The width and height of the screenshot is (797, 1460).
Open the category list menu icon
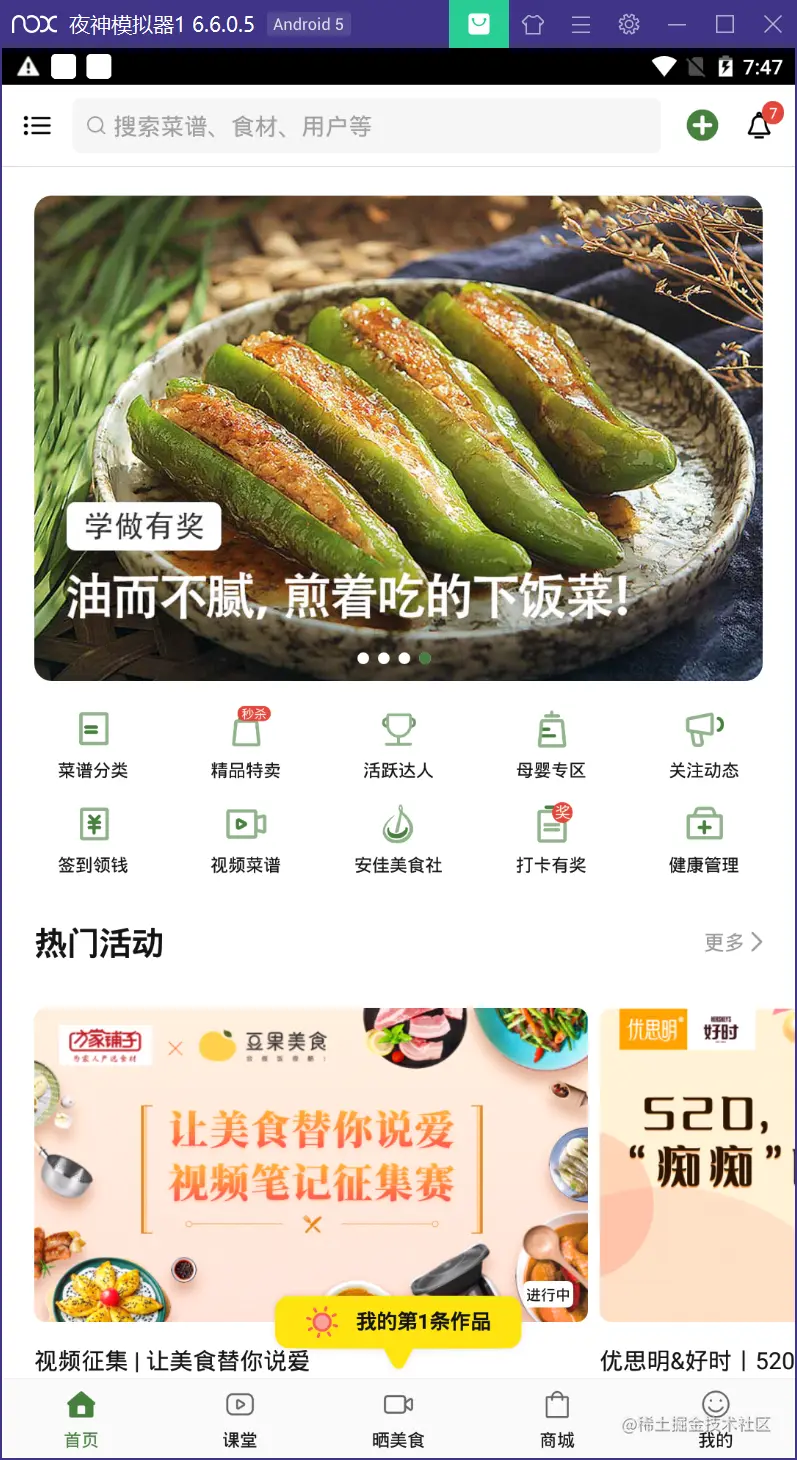click(37, 125)
